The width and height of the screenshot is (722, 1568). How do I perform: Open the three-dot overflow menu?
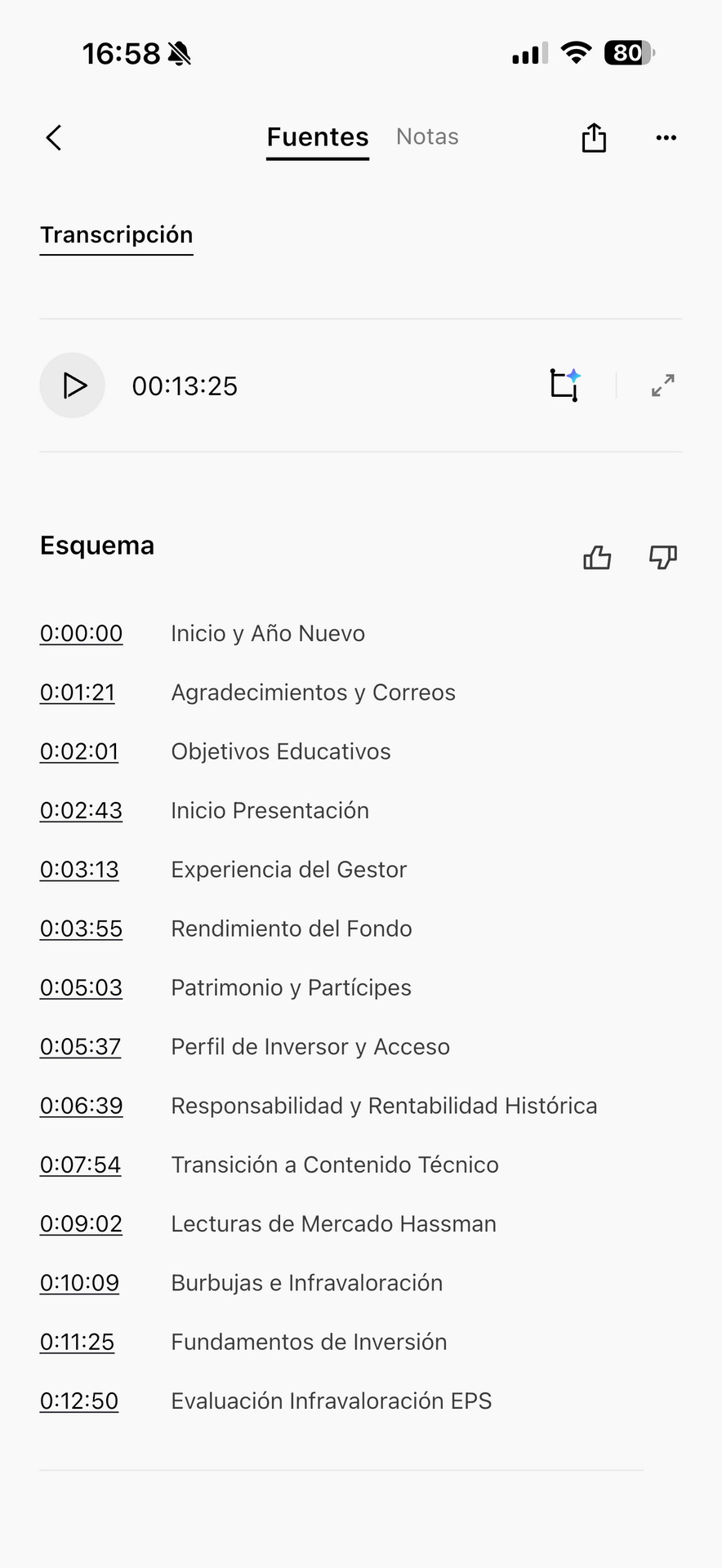[x=666, y=138]
